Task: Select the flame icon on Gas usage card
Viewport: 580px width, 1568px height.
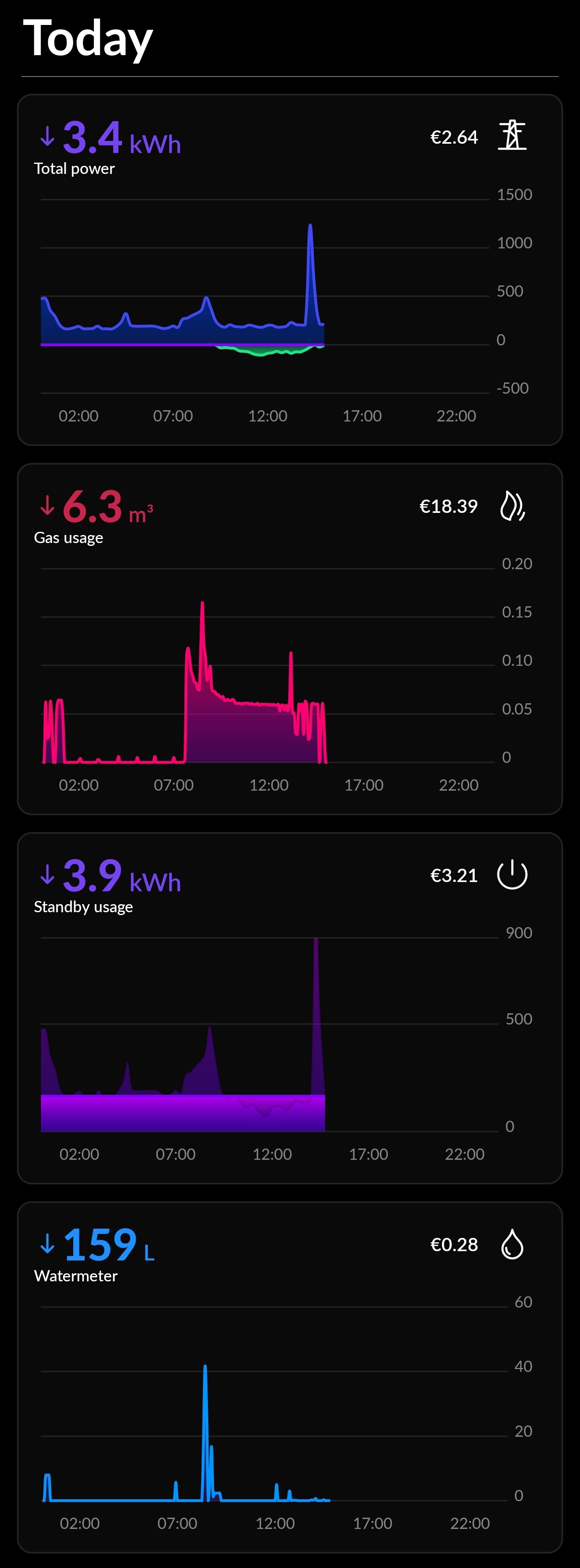Action: tap(512, 506)
